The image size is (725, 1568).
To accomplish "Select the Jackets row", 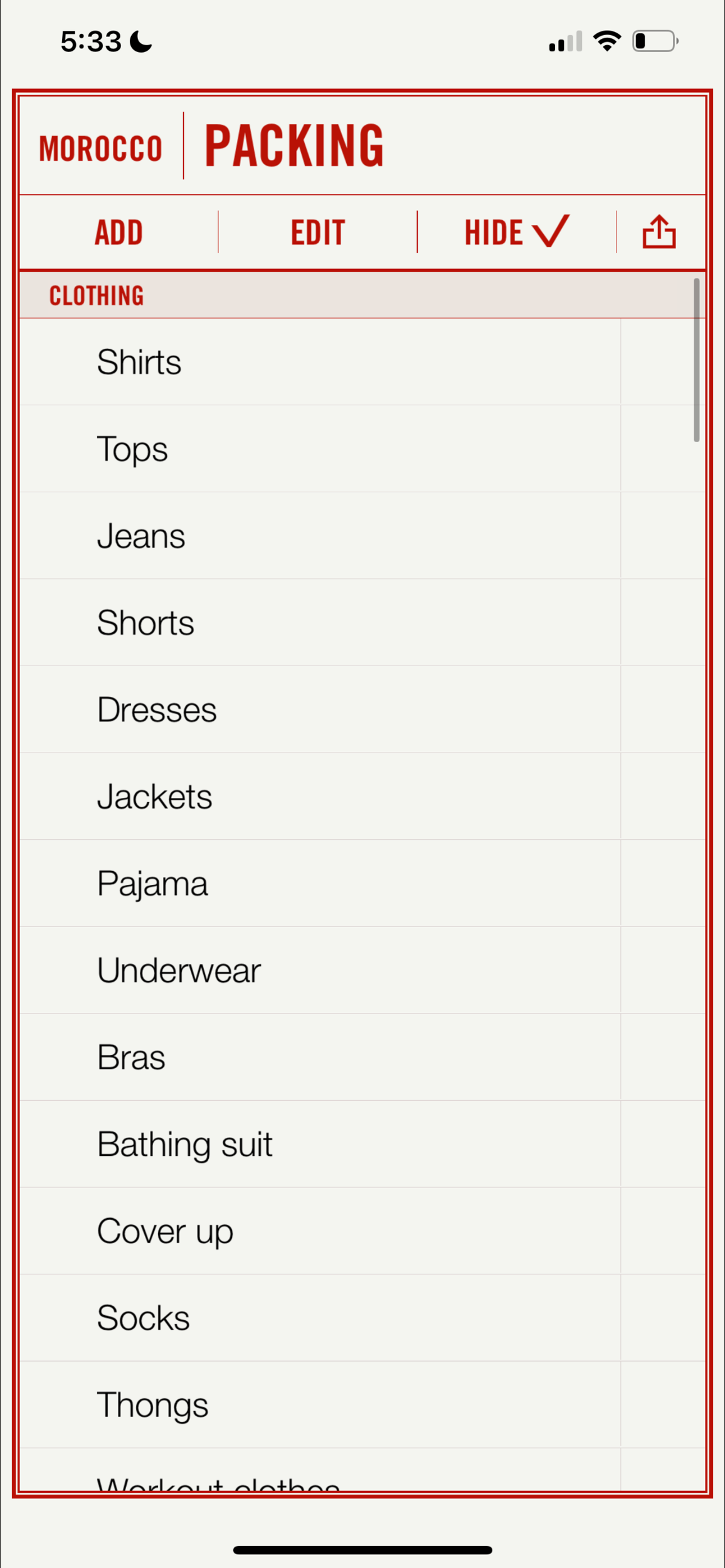I will tap(154, 797).
